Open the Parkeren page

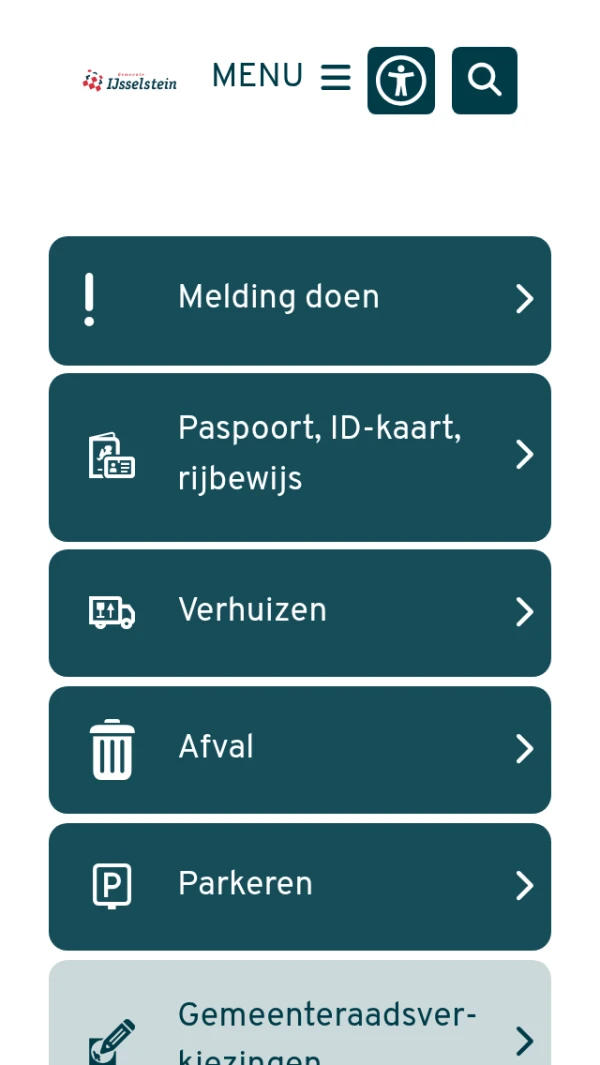tap(300, 886)
